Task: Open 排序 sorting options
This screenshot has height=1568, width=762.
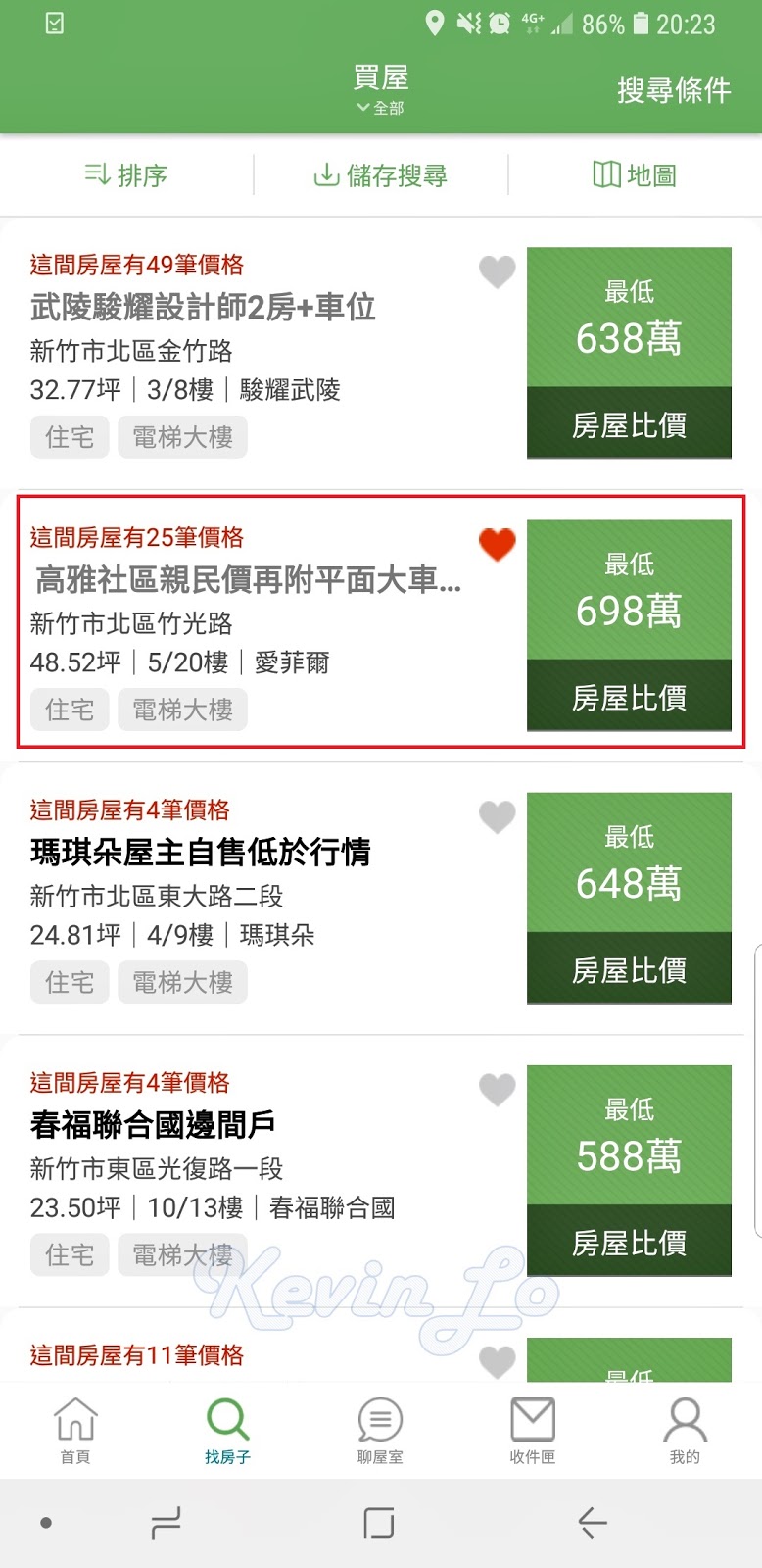Action: [126, 175]
